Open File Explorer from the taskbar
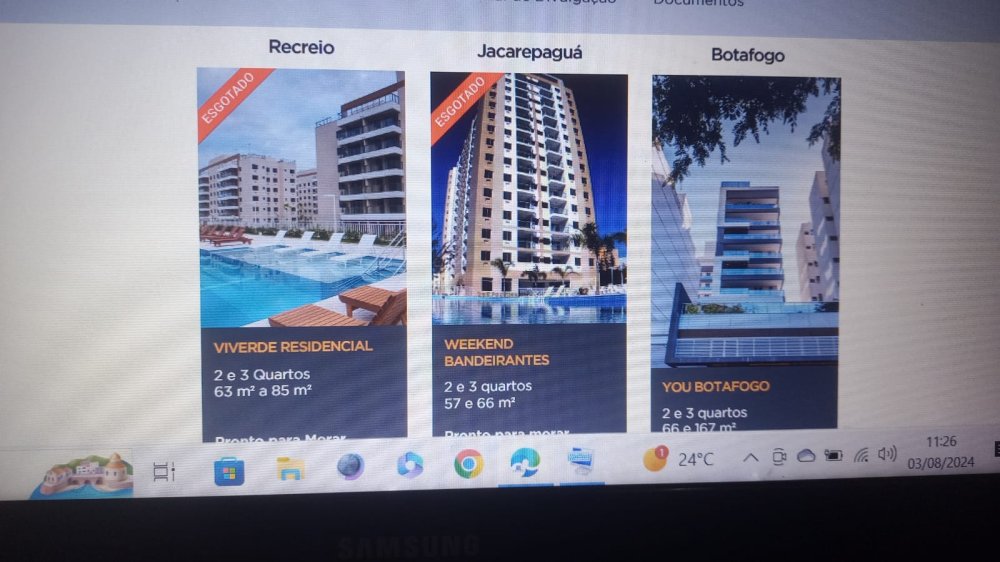The height and width of the screenshot is (562, 1000). [290, 468]
